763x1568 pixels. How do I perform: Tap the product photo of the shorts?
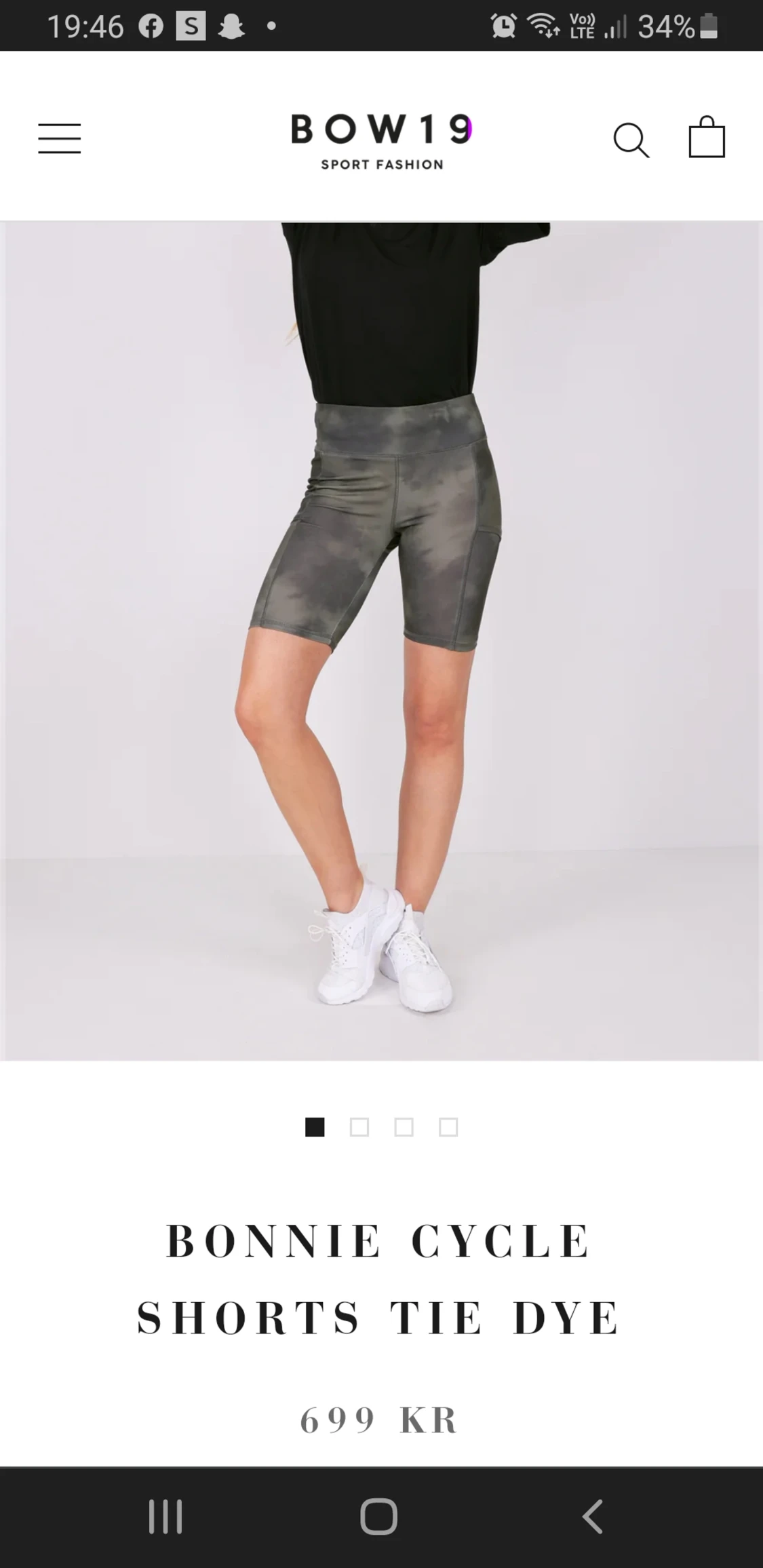(x=381, y=543)
